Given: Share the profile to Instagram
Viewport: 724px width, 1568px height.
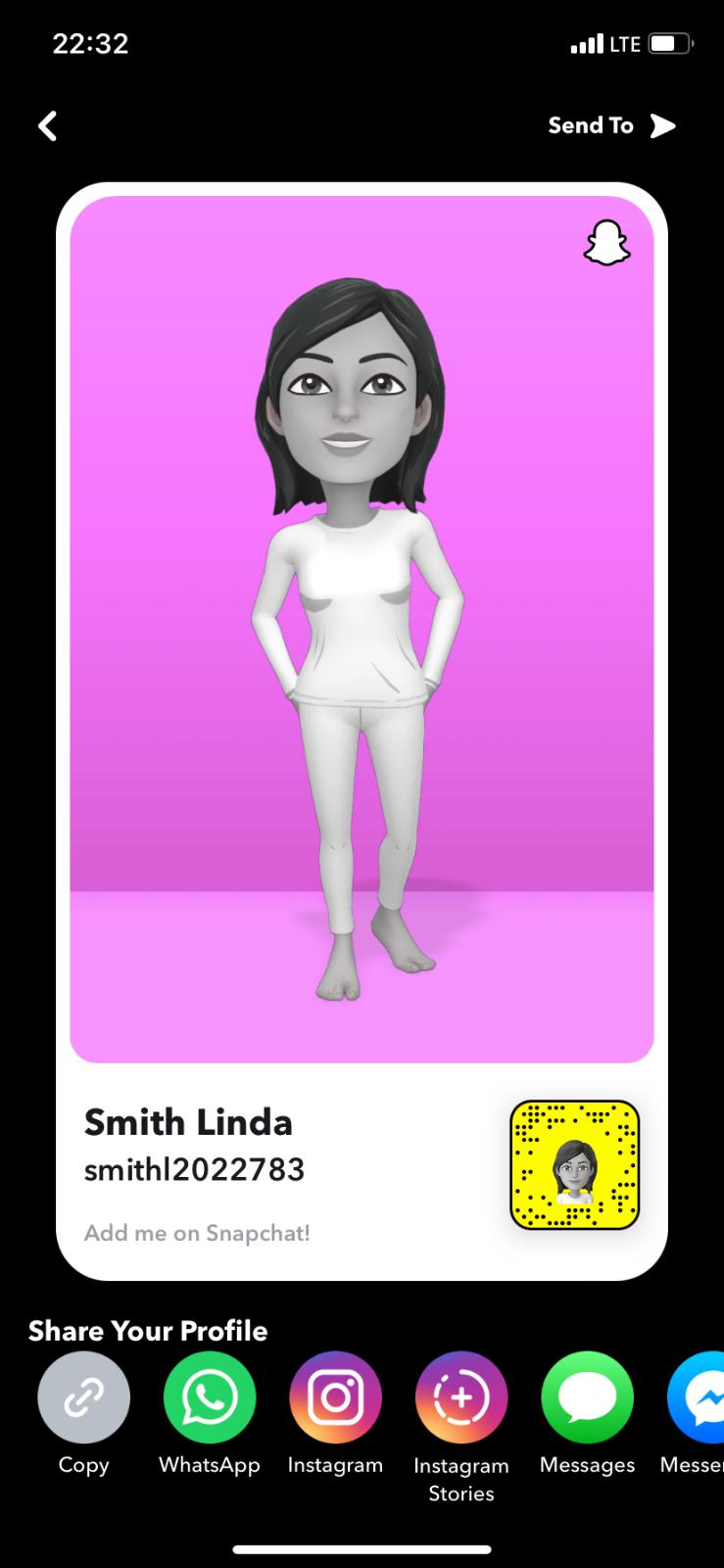Looking at the screenshot, I should point(335,1397).
